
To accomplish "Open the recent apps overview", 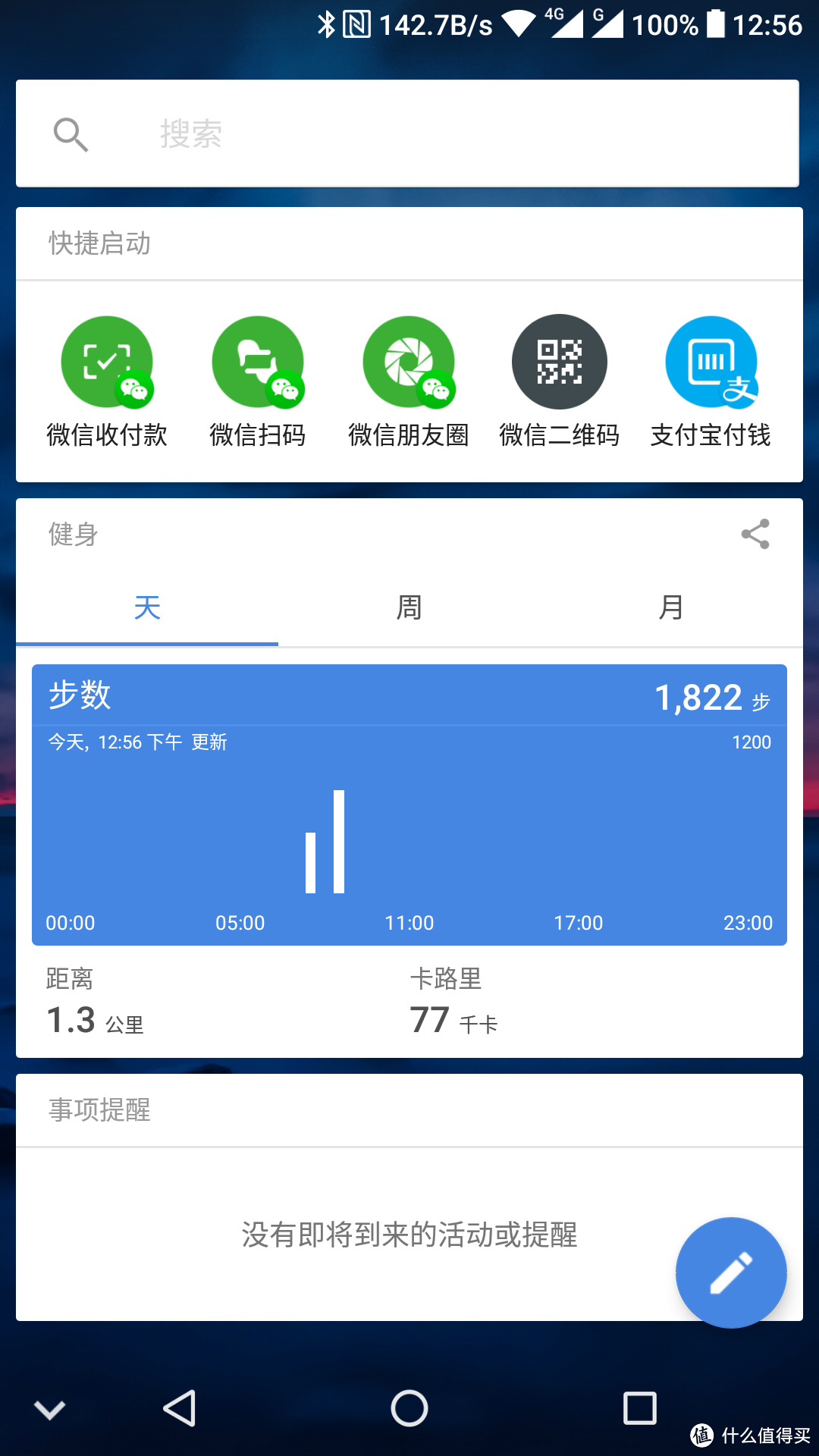I will (x=639, y=1409).
